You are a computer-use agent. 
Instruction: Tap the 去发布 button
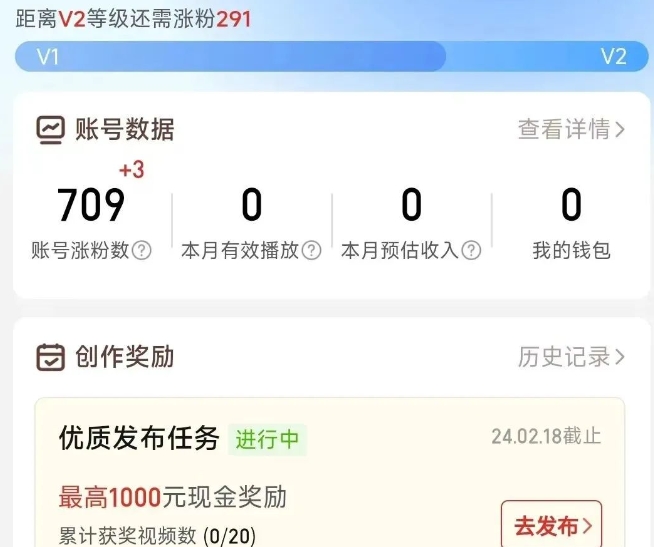(x=551, y=526)
